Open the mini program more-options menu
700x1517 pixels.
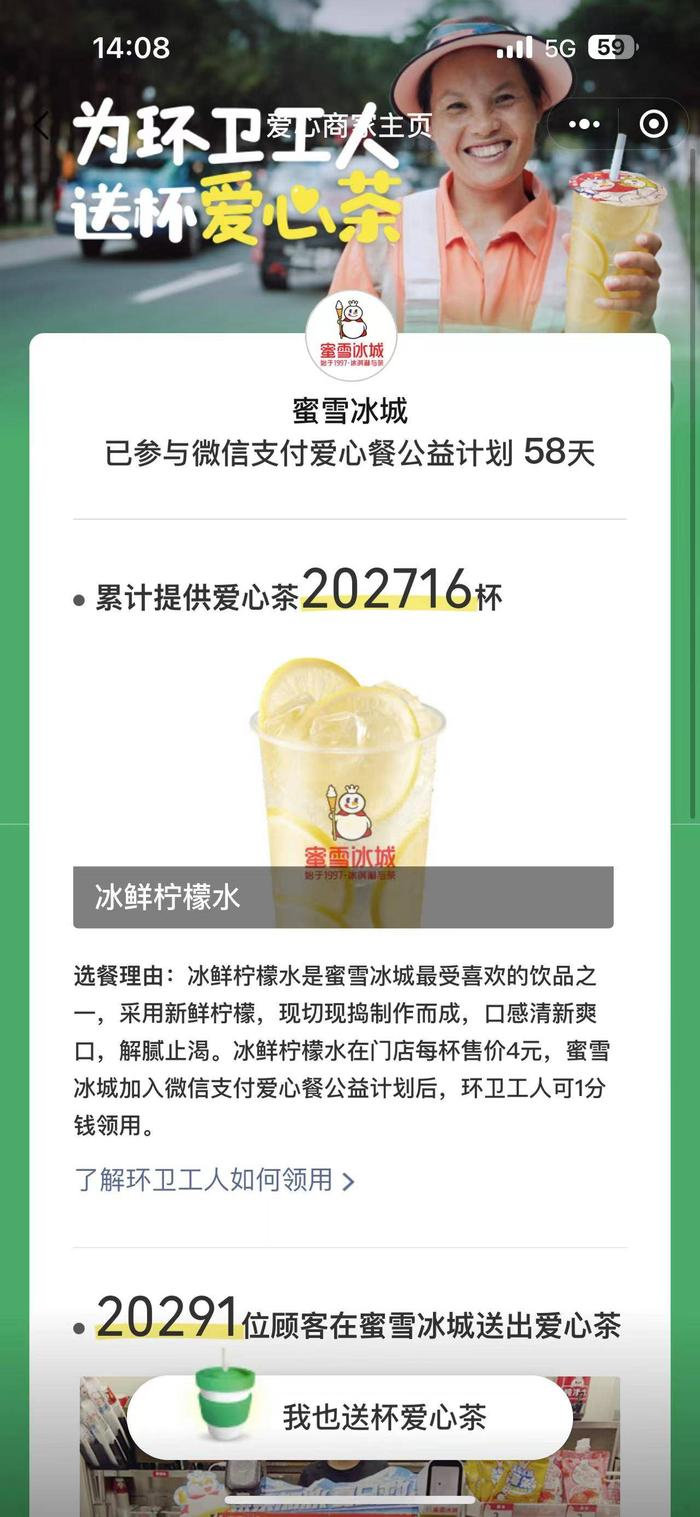(584, 124)
